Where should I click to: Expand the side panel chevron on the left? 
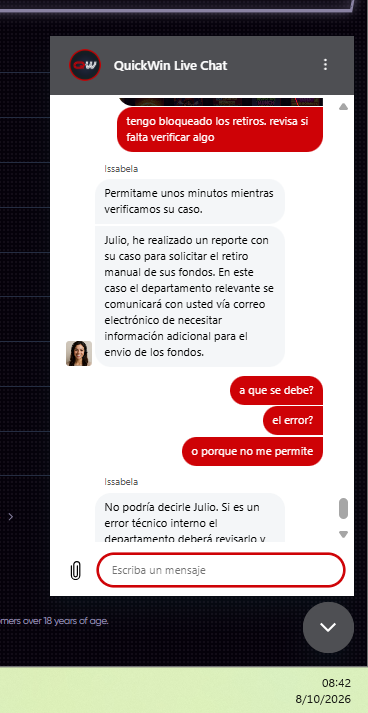tap(11, 517)
